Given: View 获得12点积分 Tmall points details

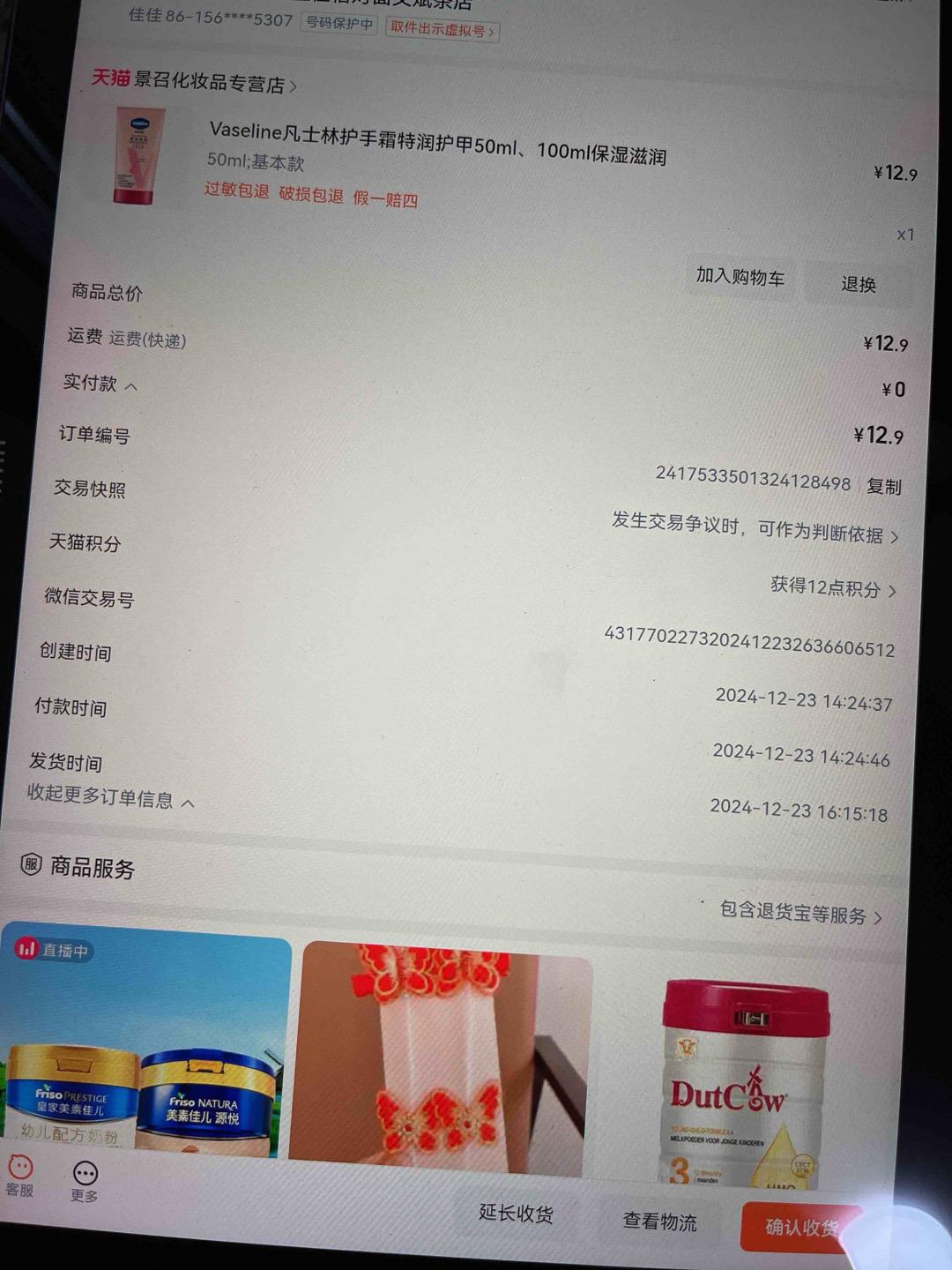Looking at the screenshot, I should click(x=832, y=587).
